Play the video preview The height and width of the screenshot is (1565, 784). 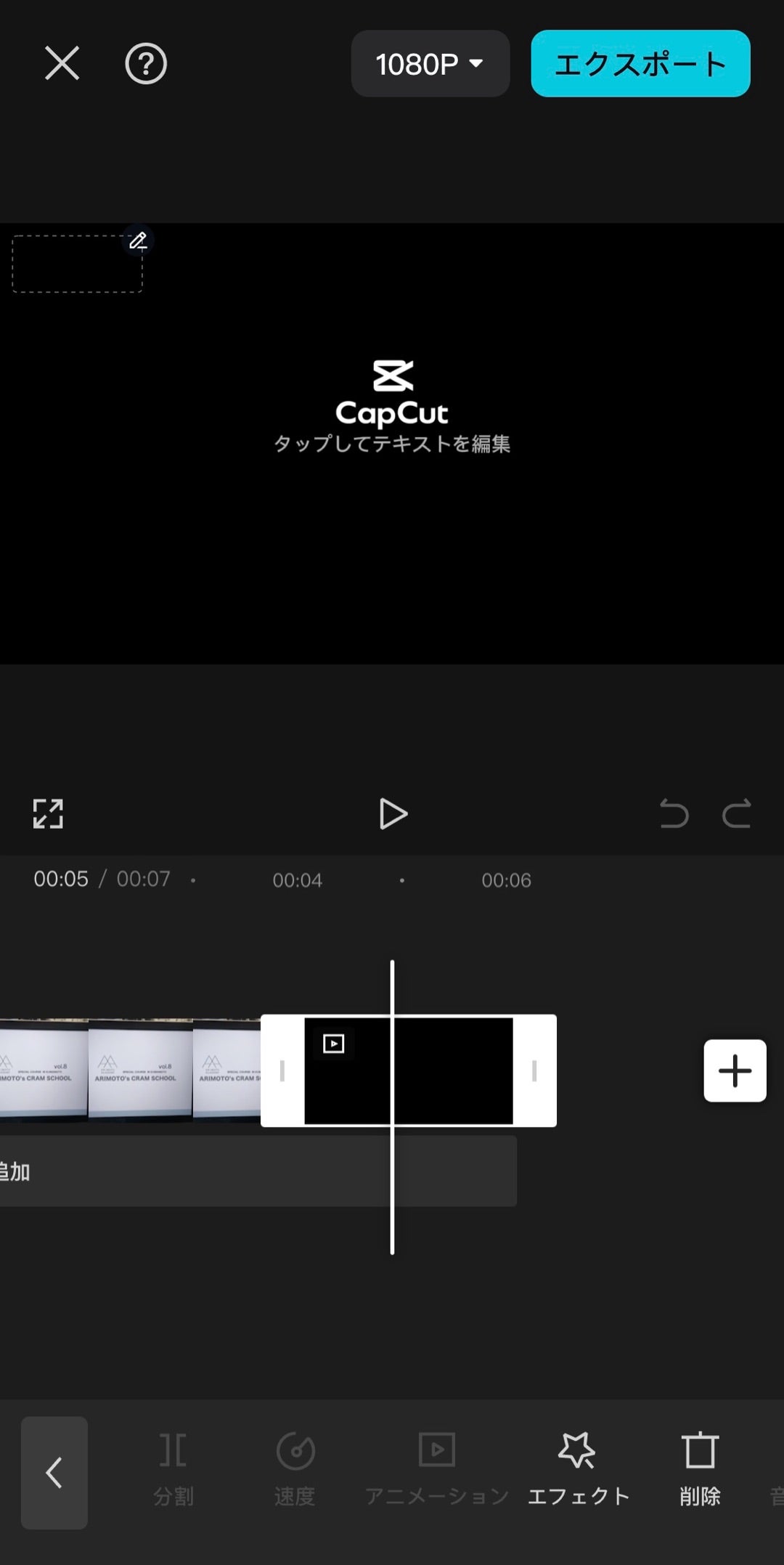[393, 813]
